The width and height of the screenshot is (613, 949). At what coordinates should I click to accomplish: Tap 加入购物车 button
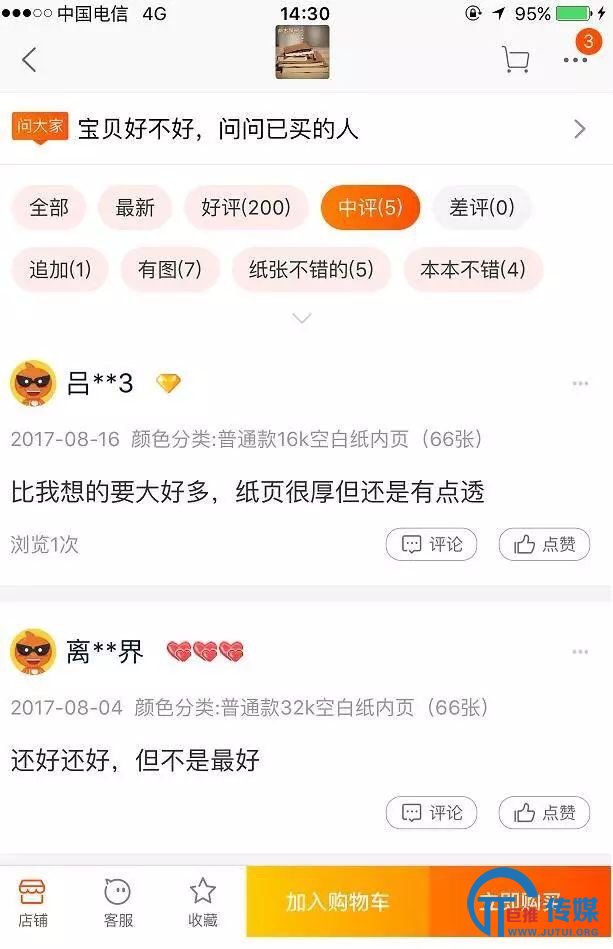coord(337,902)
